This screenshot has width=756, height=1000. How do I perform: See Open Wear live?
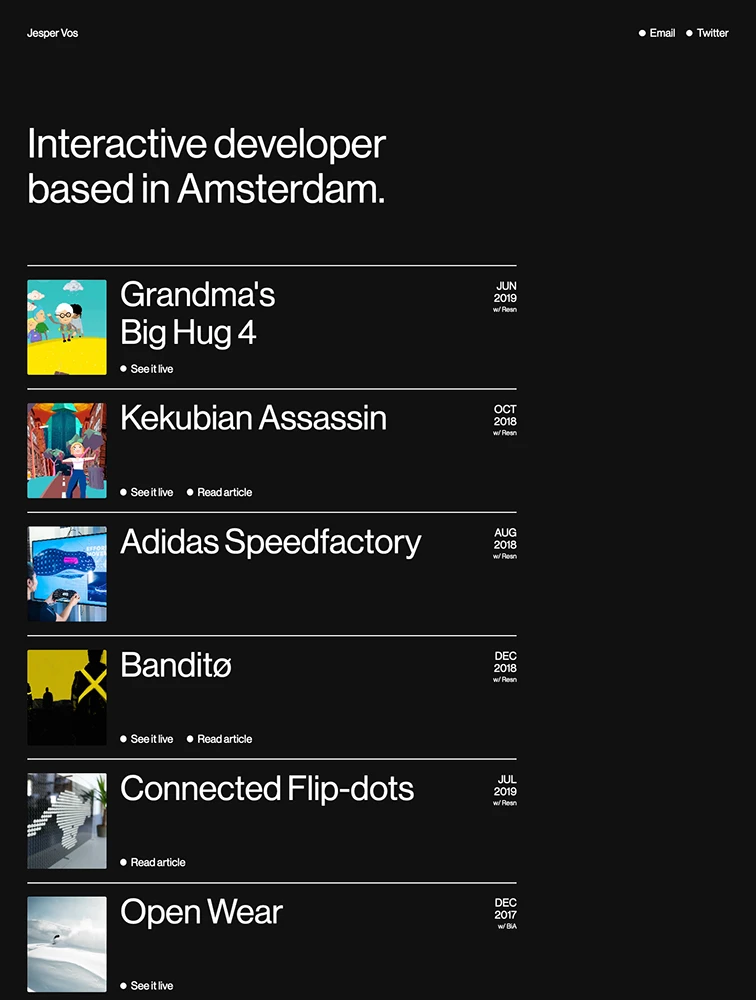click(151, 986)
